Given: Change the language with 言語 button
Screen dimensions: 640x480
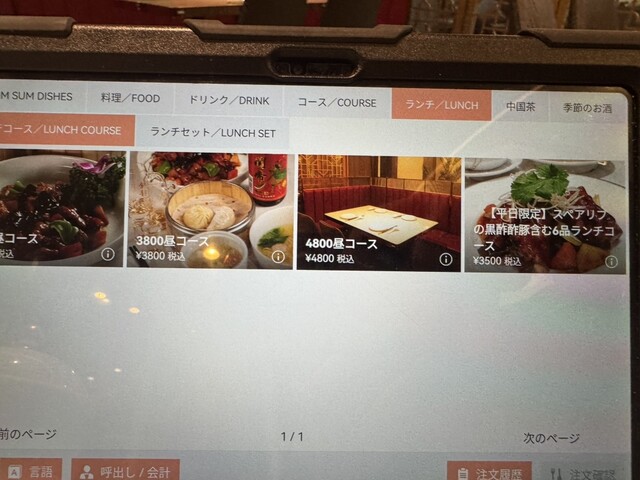Looking at the screenshot, I should 30,470.
